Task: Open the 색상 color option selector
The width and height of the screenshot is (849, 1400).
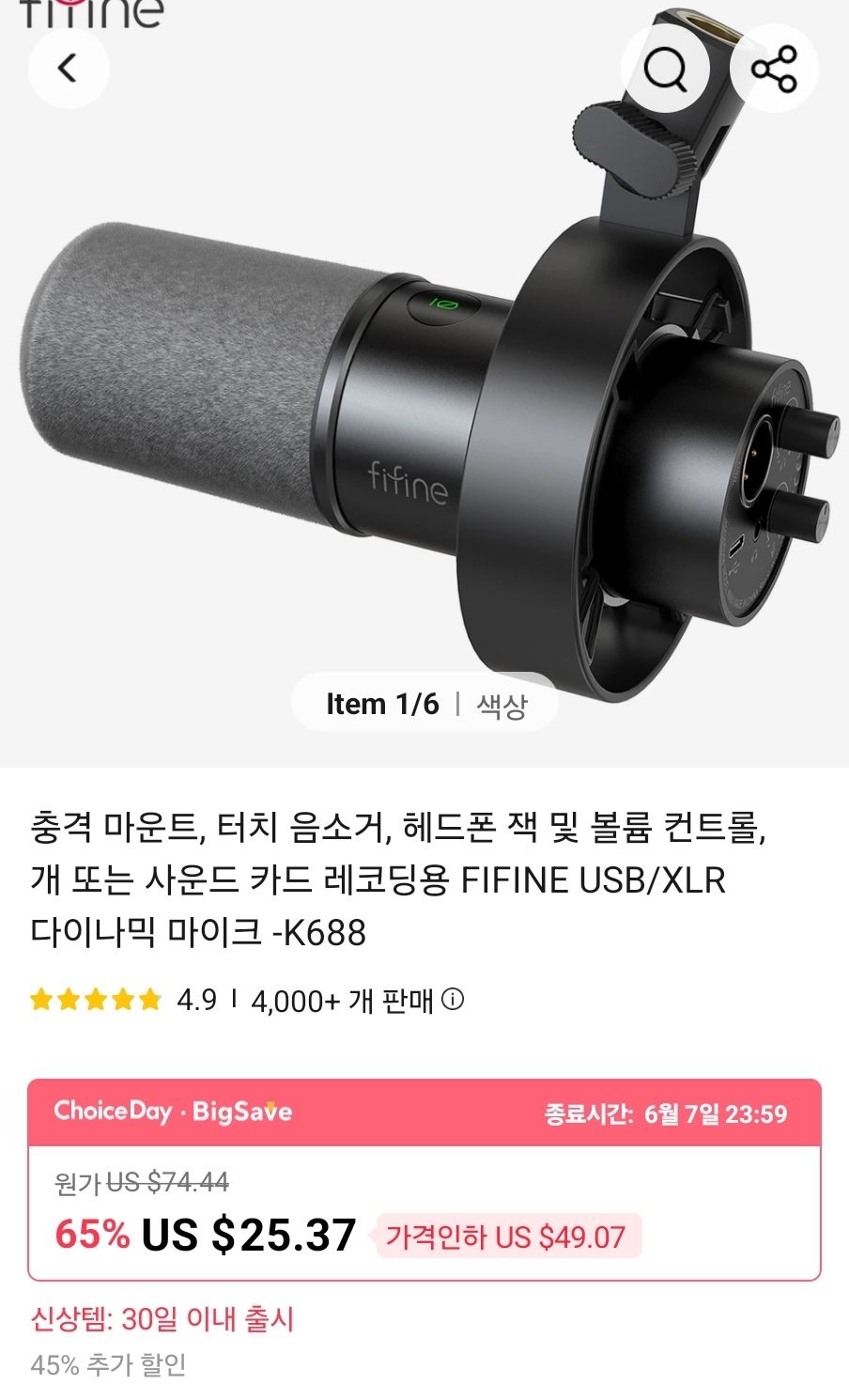Action: pos(502,705)
